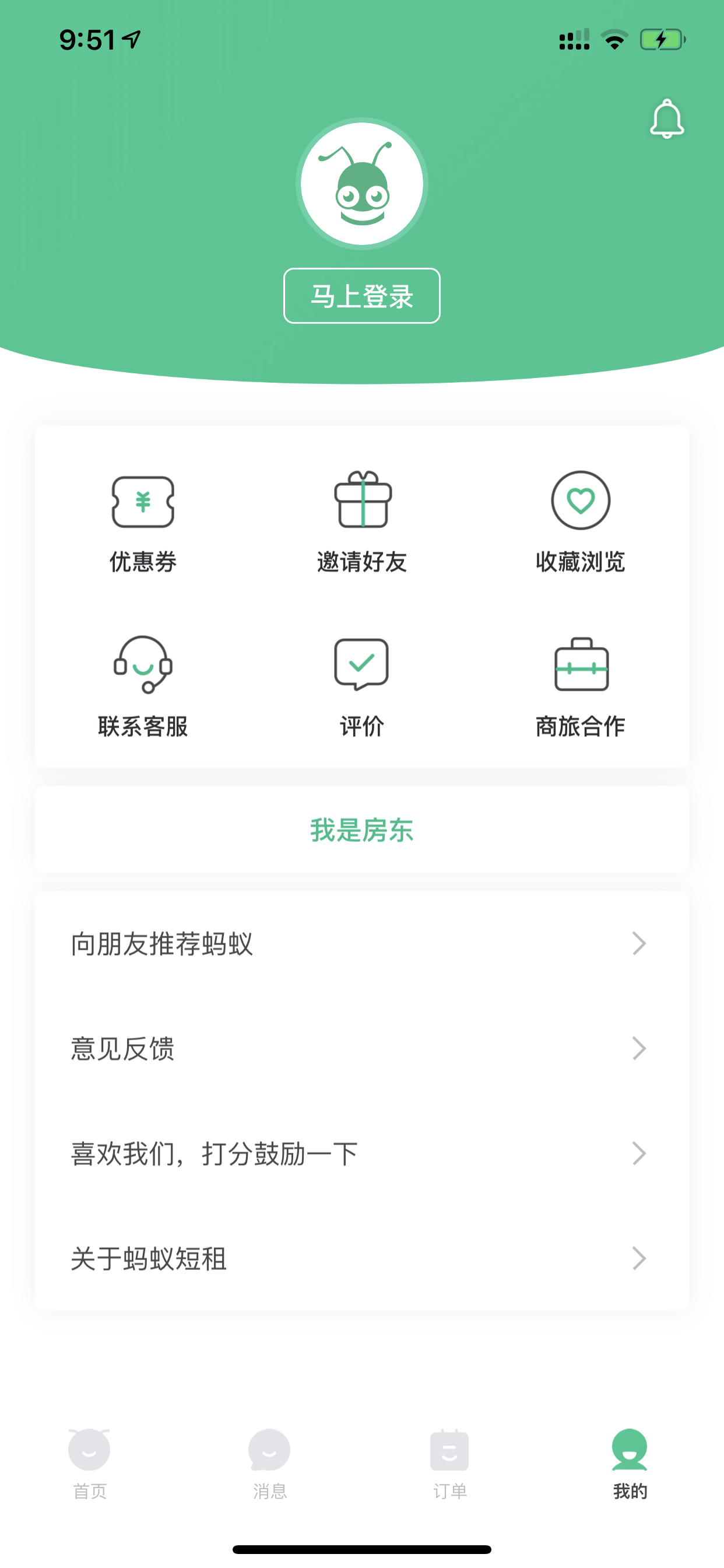The height and width of the screenshot is (1568, 724).
Task: Open 喜欢我们，打分鼓励一下 rating row
Action: [x=362, y=1153]
